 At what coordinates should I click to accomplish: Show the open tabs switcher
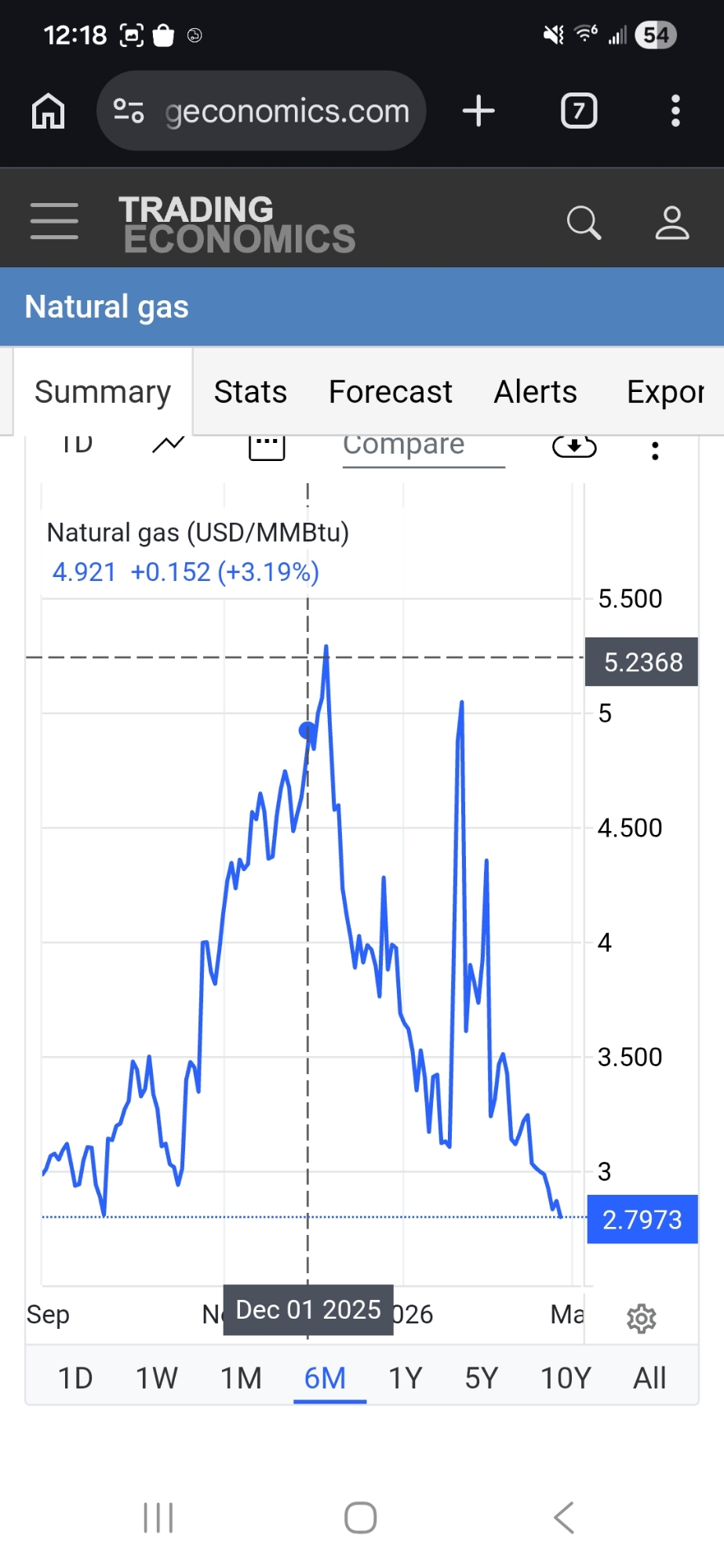tap(579, 111)
